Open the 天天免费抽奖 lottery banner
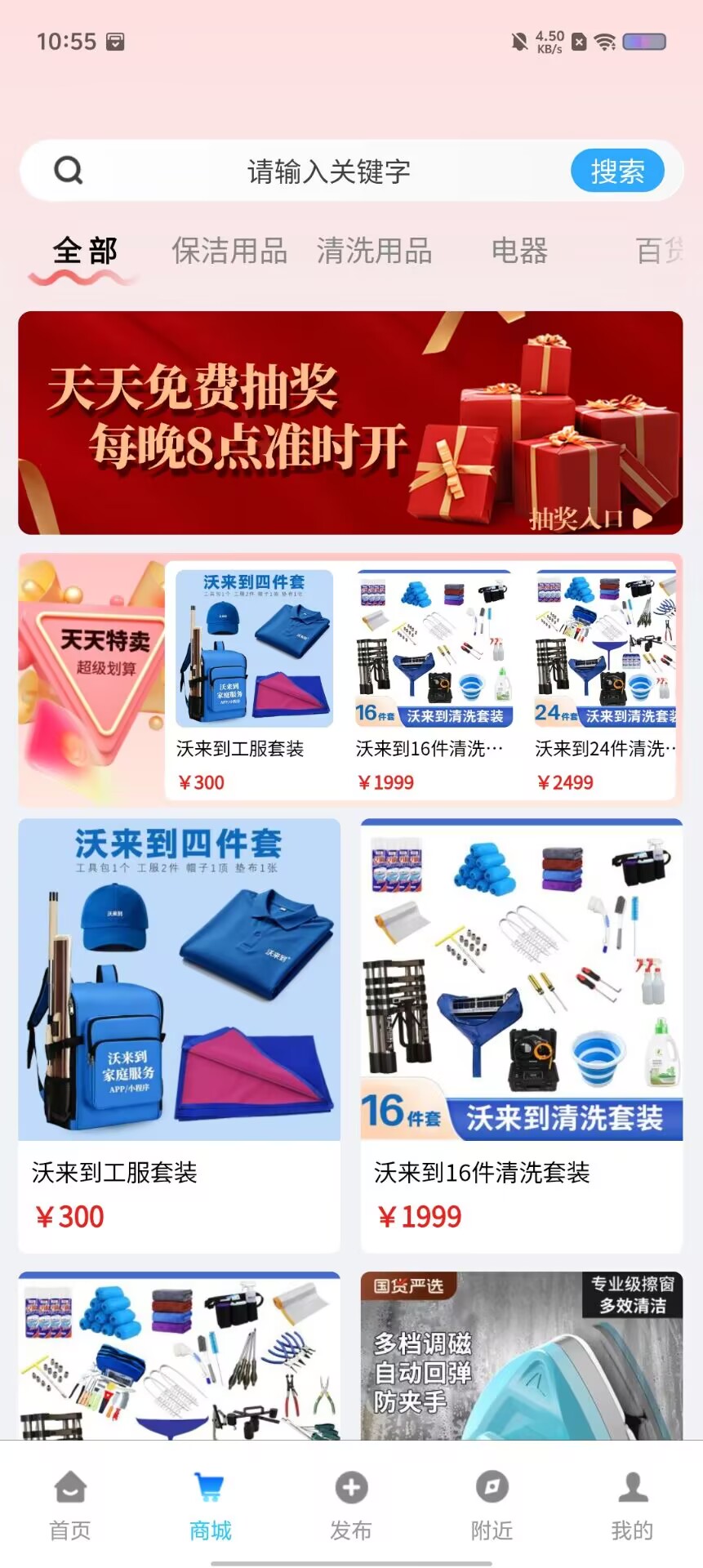Image resolution: width=703 pixels, height=1568 pixels. [x=350, y=423]
